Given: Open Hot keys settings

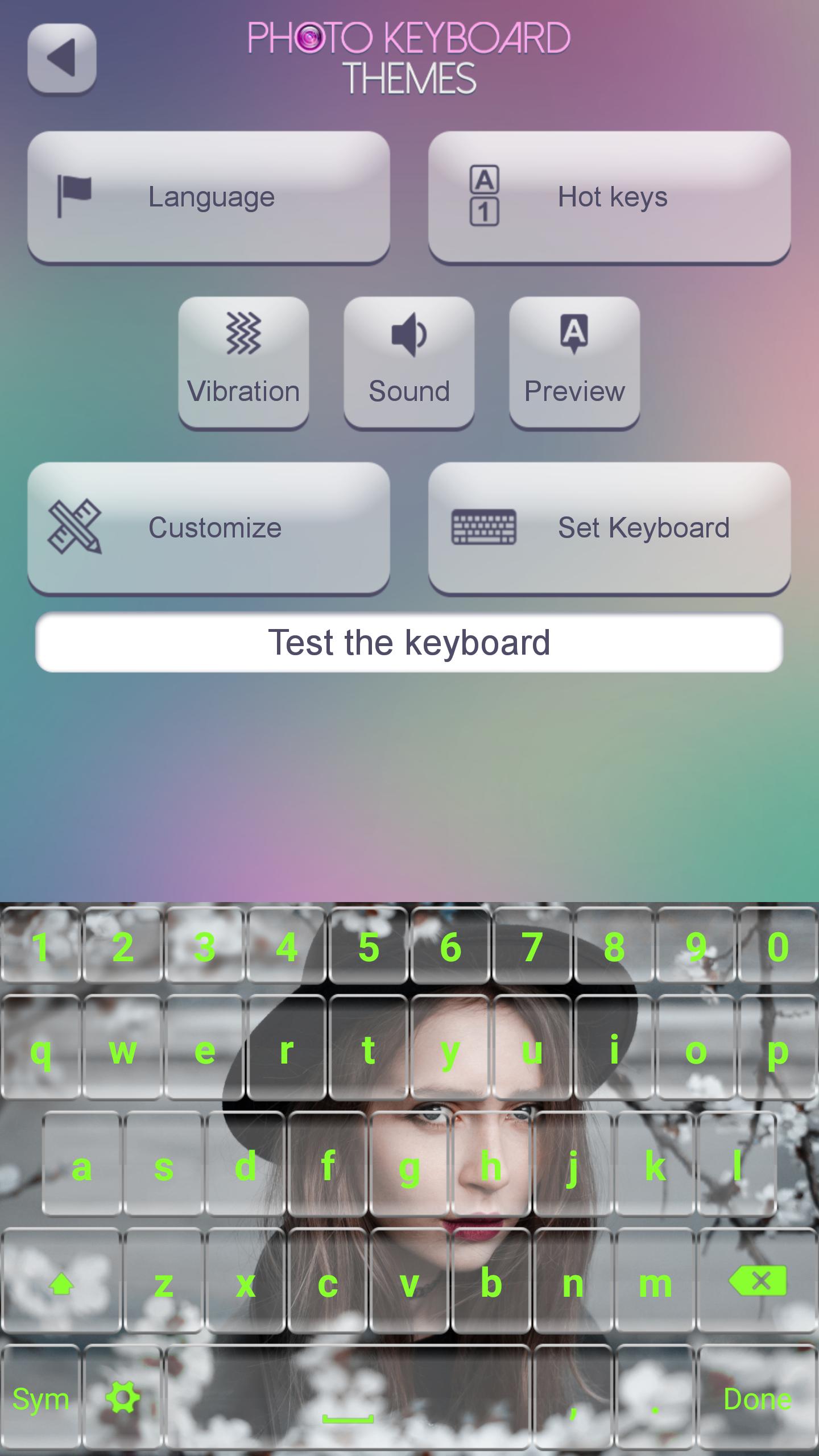Looking at the screenshot, I should click(609, 197).
